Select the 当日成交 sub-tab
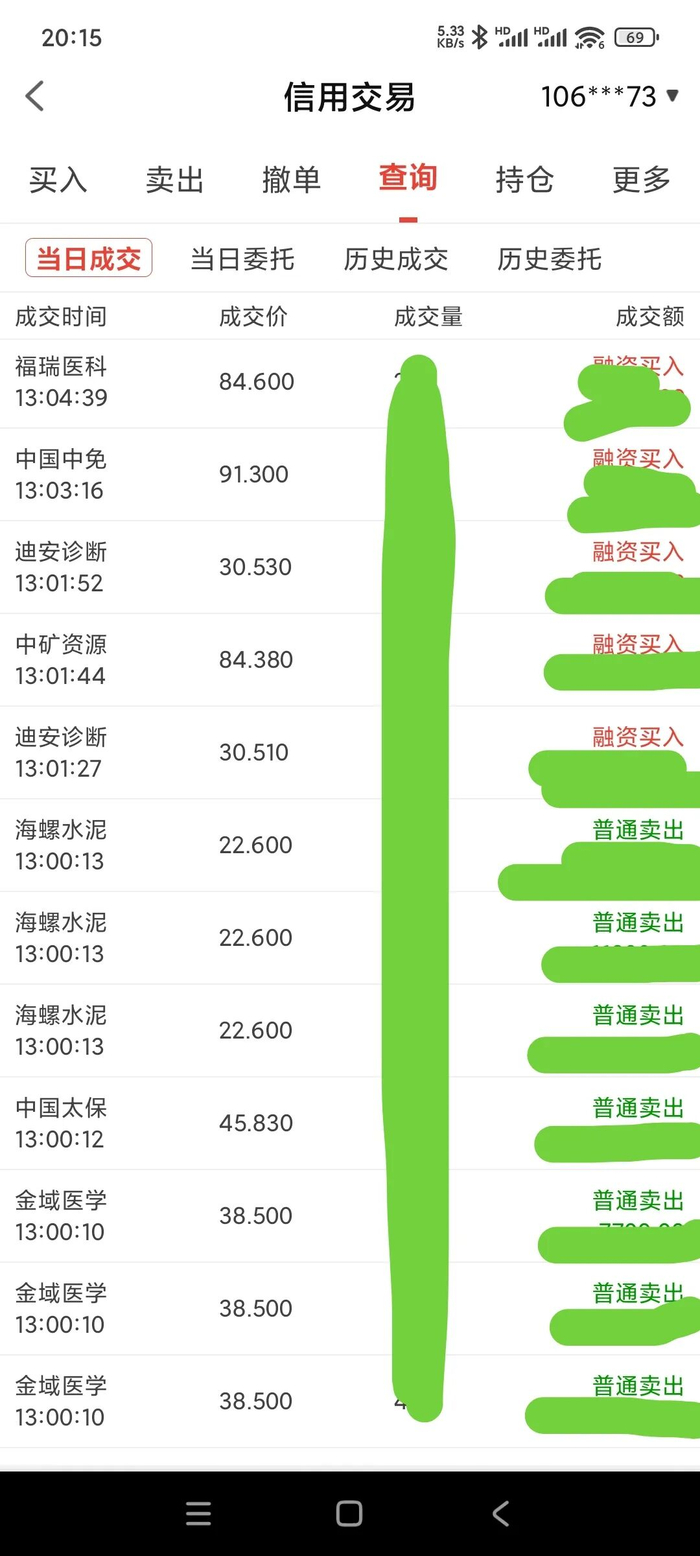 click(89, 258)
